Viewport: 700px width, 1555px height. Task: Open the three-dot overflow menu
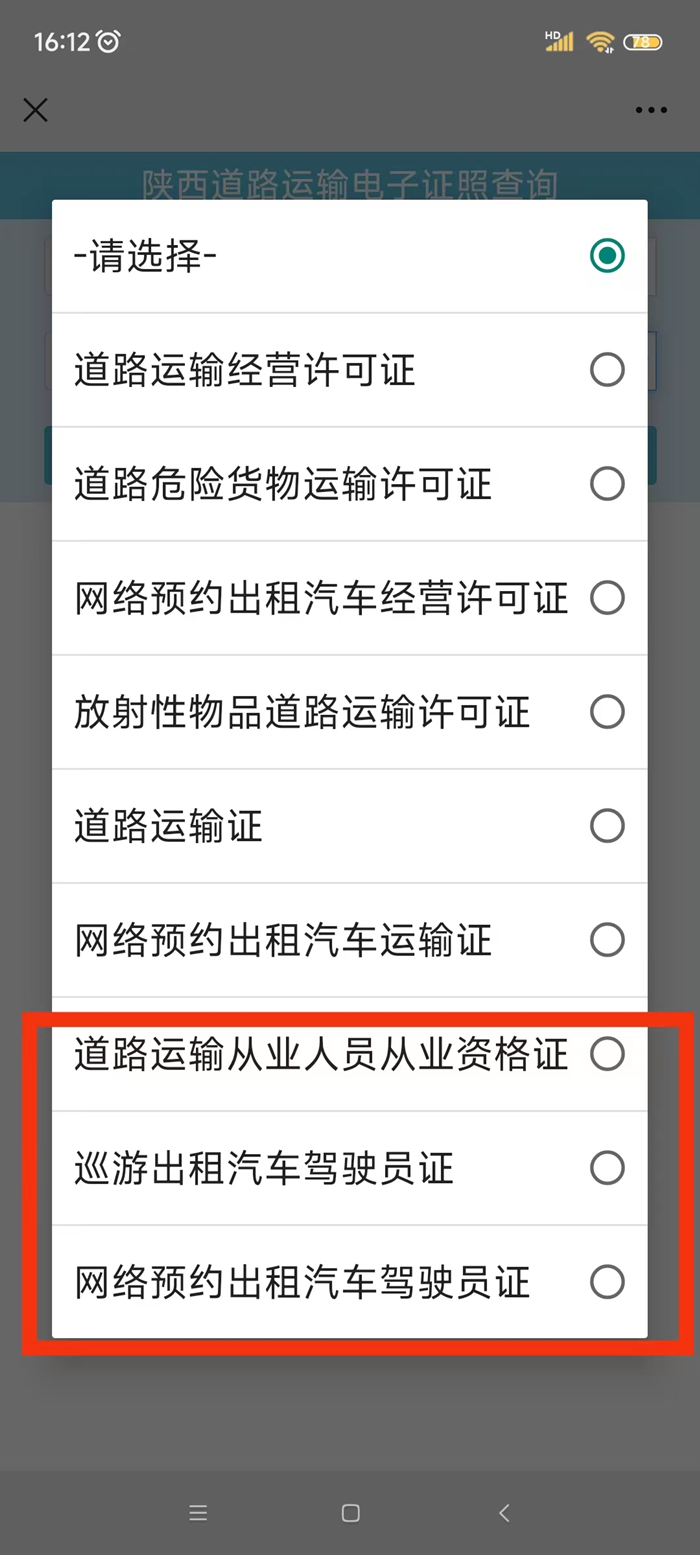[x=651, y=111]
